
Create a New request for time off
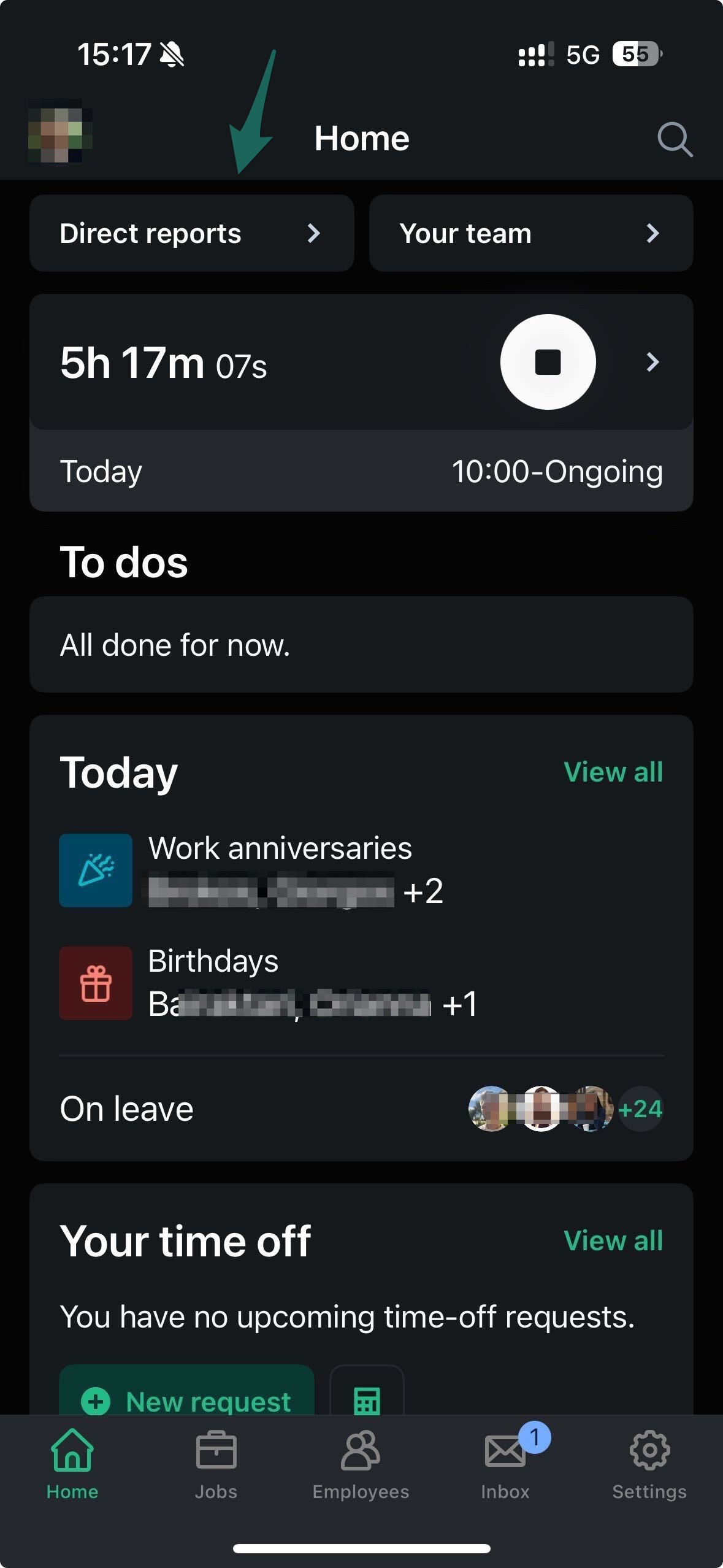tap(186, 1399)
